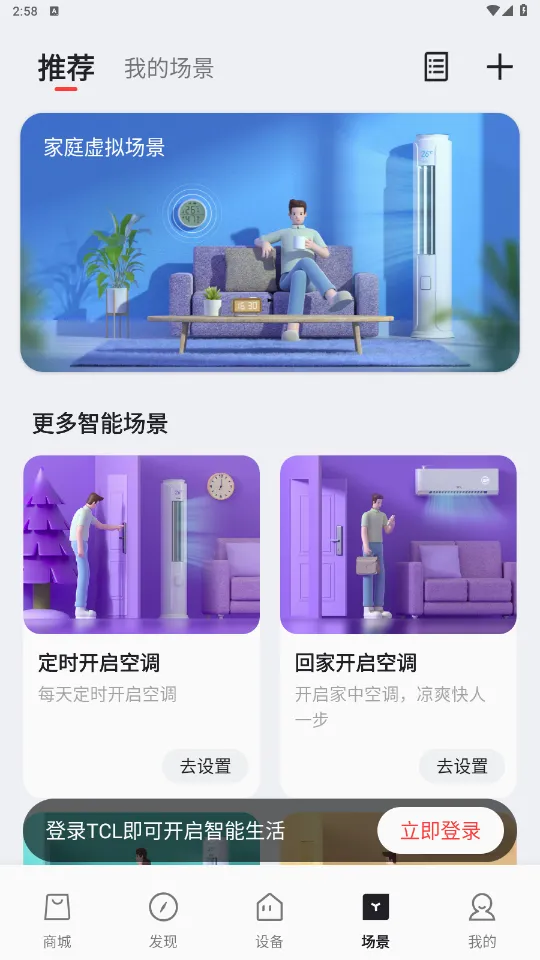Viewport: 540px width, 960px height.
Task: Open the 我的 profile tab
Action: pyautogui.click(x=482, y=920)
